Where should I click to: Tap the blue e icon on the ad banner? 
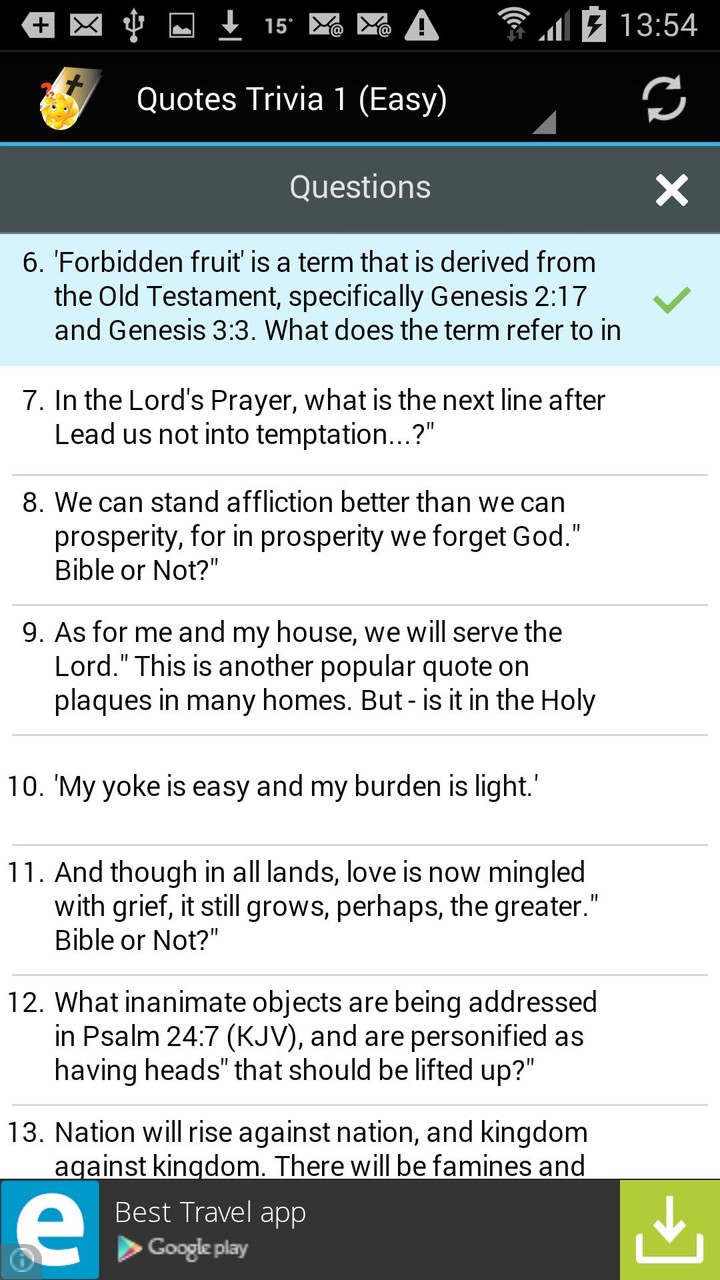coord(49,1228)
